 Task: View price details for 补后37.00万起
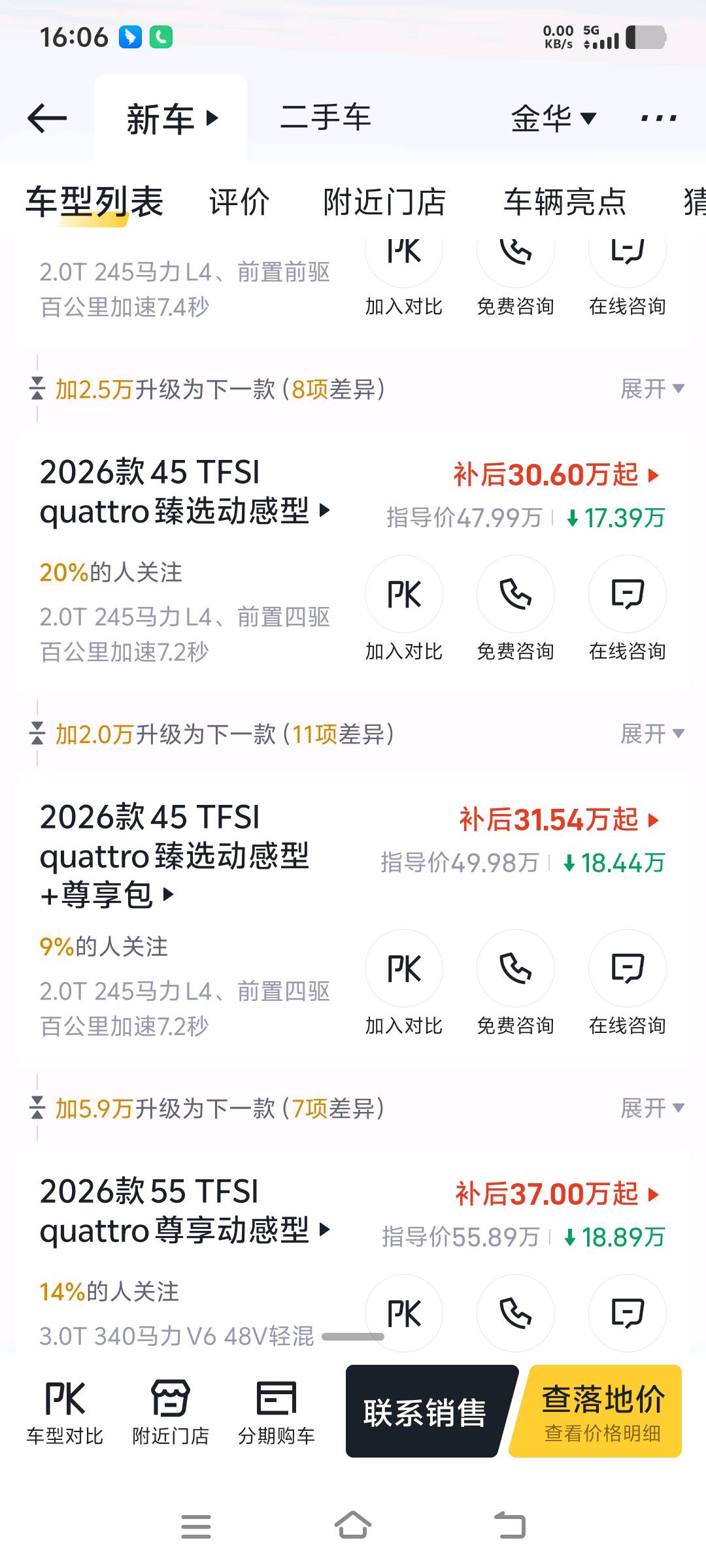pos(557,1194)
